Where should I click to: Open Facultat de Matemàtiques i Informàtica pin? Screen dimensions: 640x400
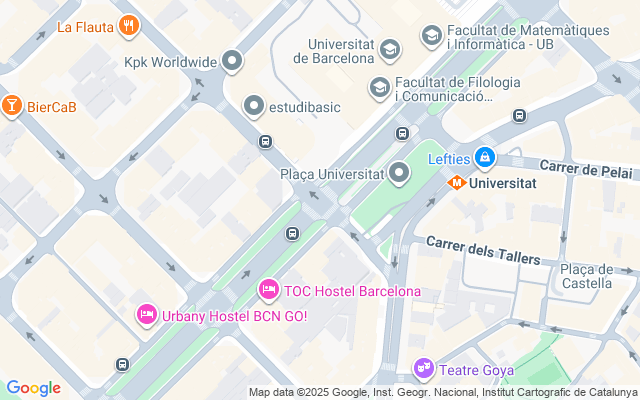click(432, 36)
